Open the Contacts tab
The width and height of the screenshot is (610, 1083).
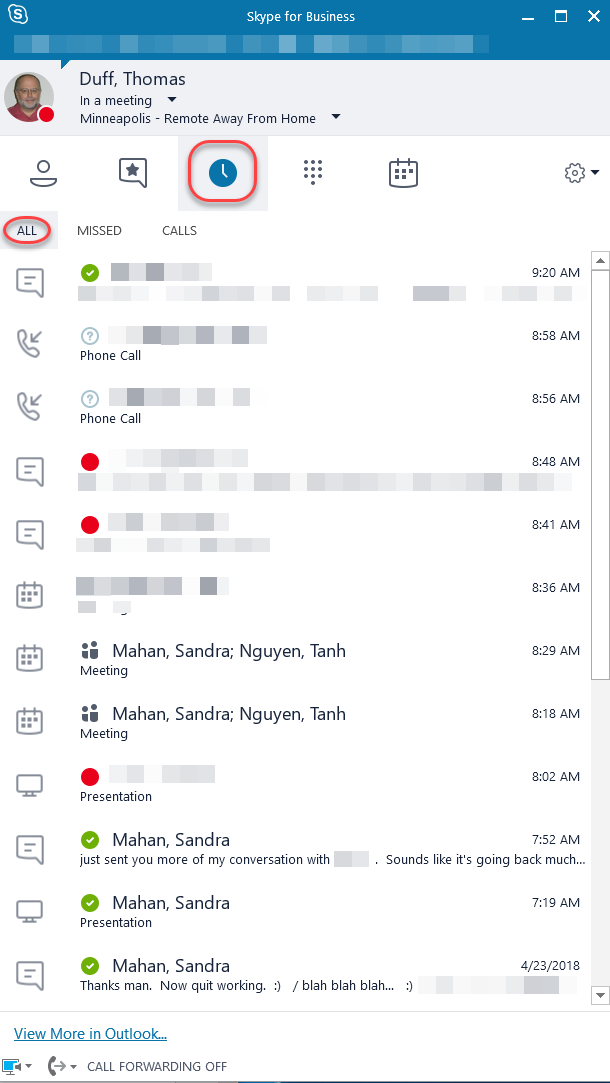click(43, 173)
